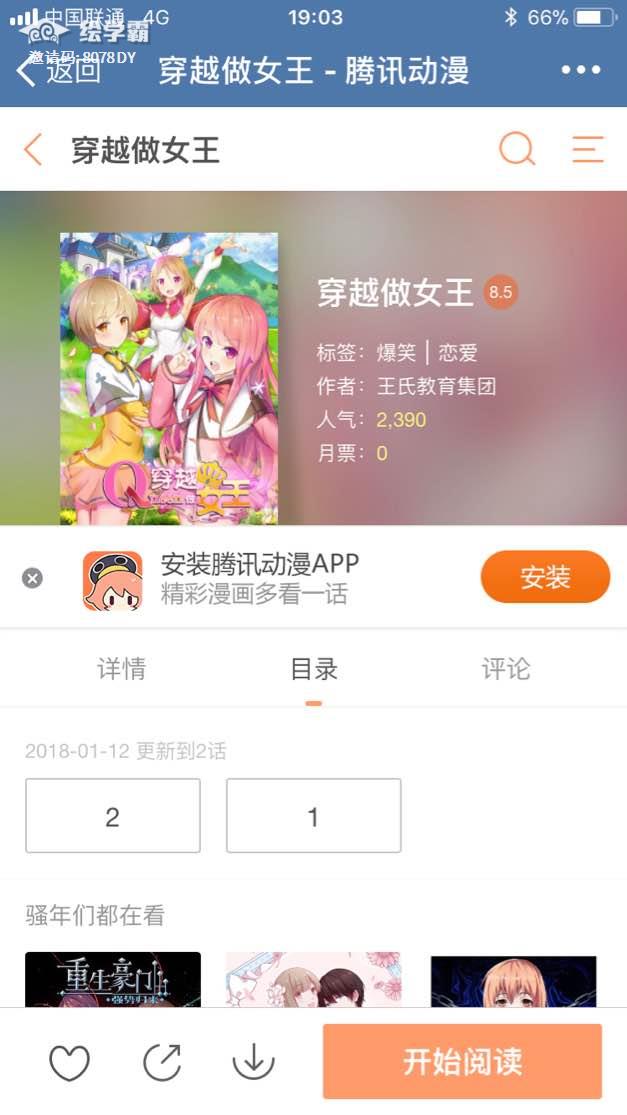Dismiss the 腾讯动漫 APP install banner
Screen dimensions: 627x1115
[33, 578]
